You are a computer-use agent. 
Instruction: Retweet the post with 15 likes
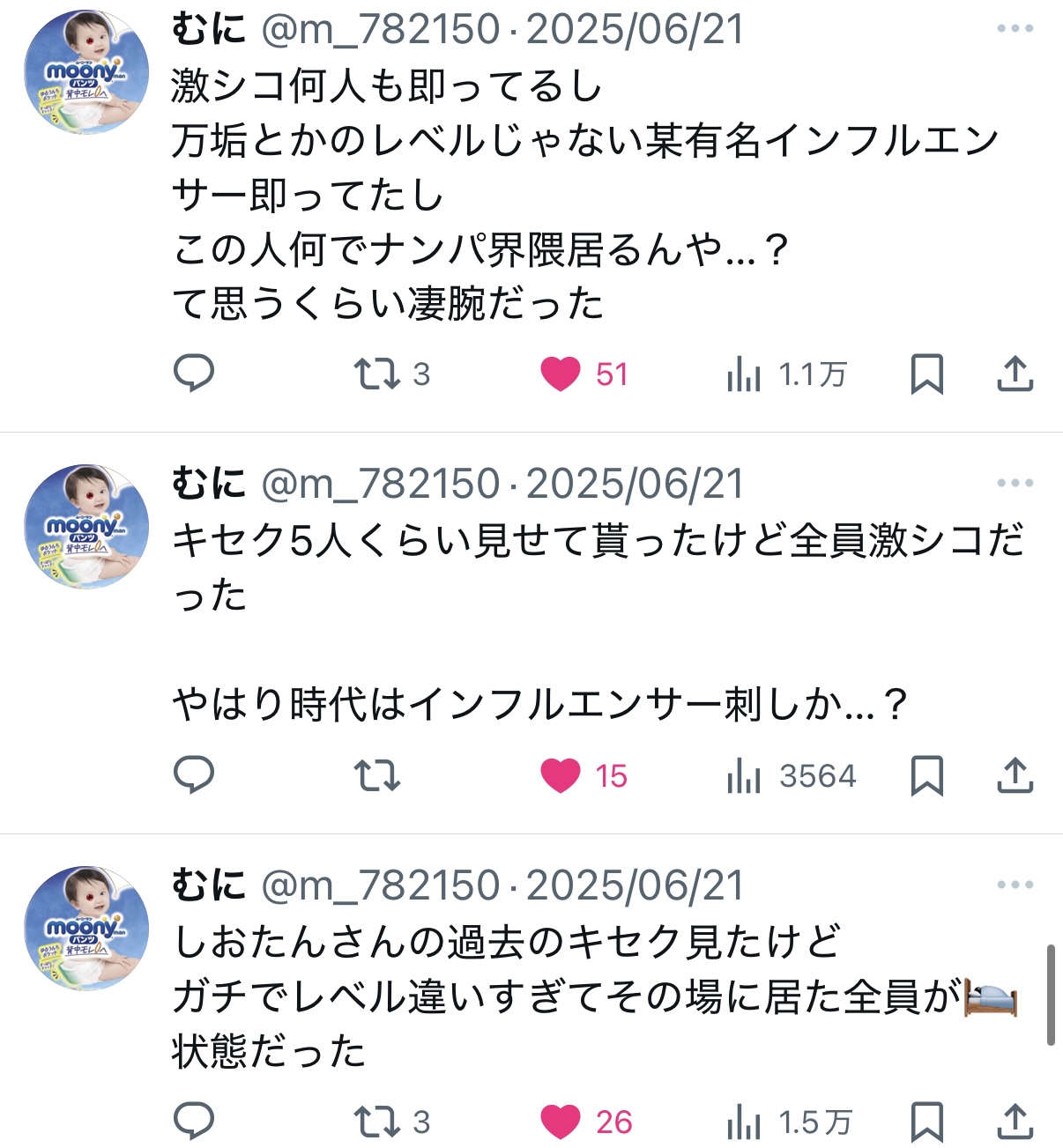click(x=376, y=775)
